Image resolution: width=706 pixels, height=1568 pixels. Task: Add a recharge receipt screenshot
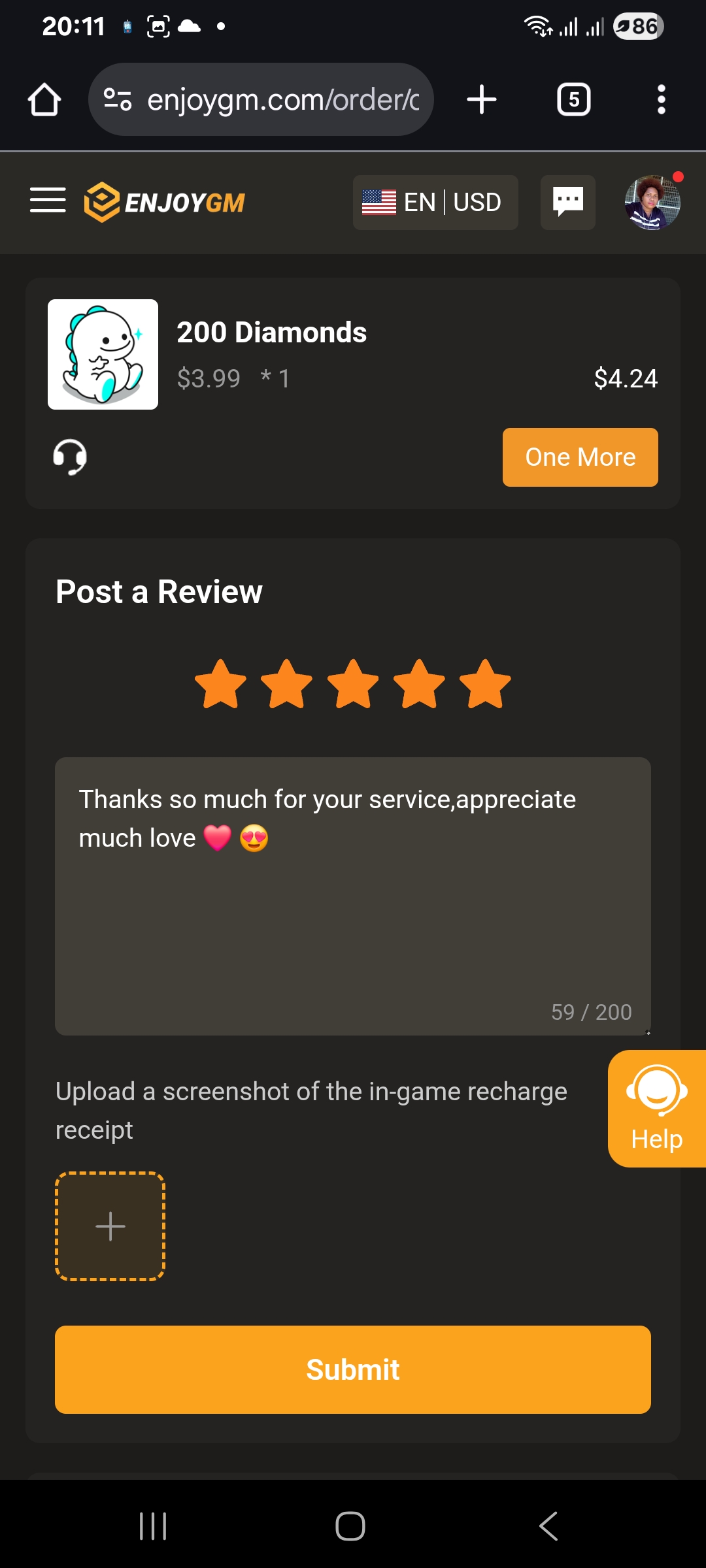pos(110,1226)
